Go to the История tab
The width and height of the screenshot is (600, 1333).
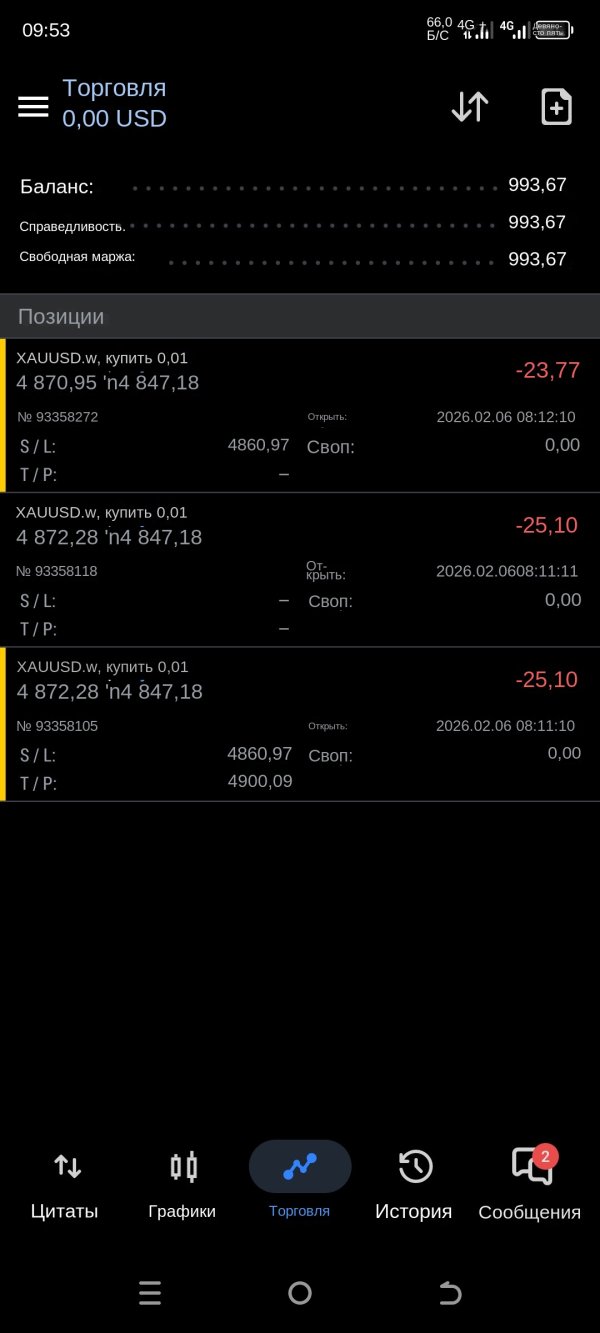[414, 1185]
